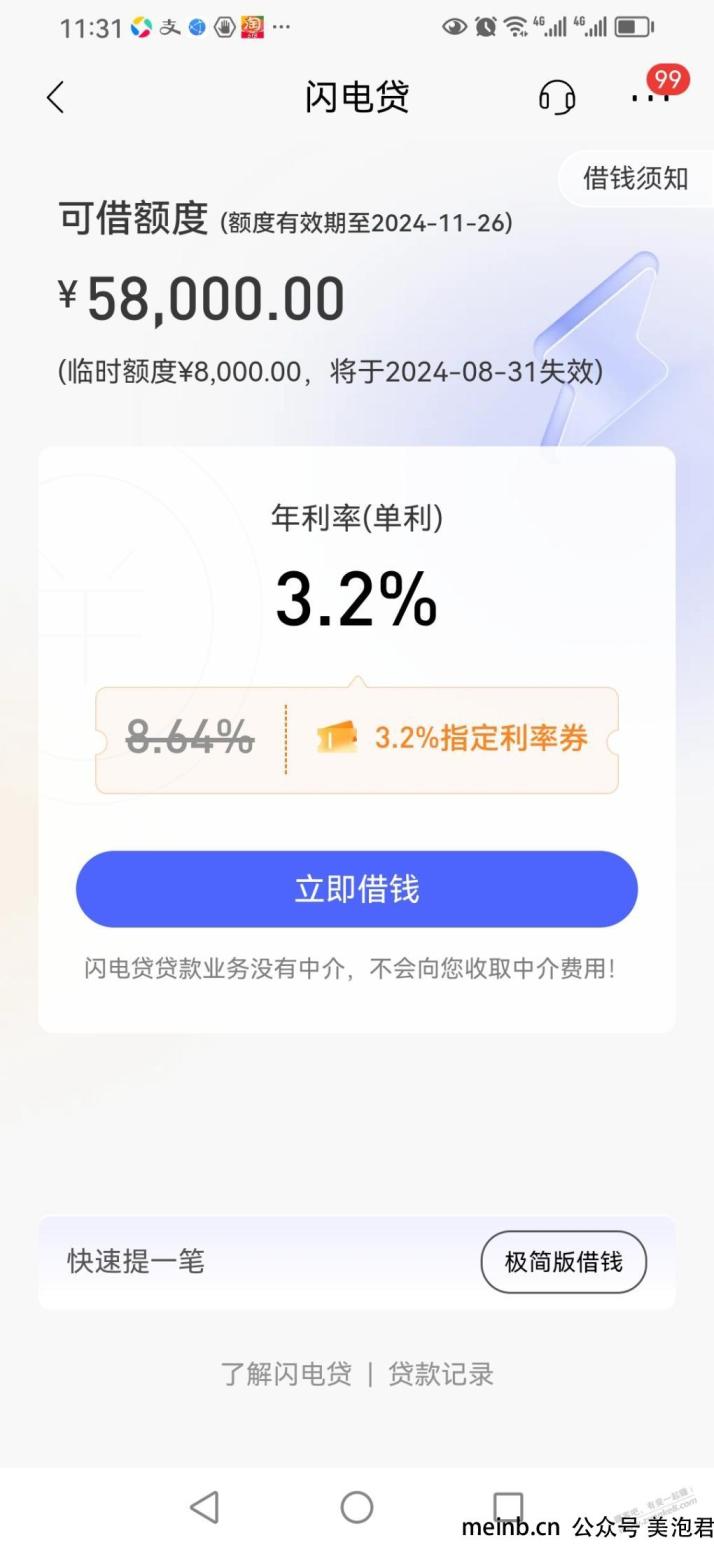This screenshot has width=714, height=1547.
Task: Open 极简版借钱
Action: click(x=563, y=1262)
